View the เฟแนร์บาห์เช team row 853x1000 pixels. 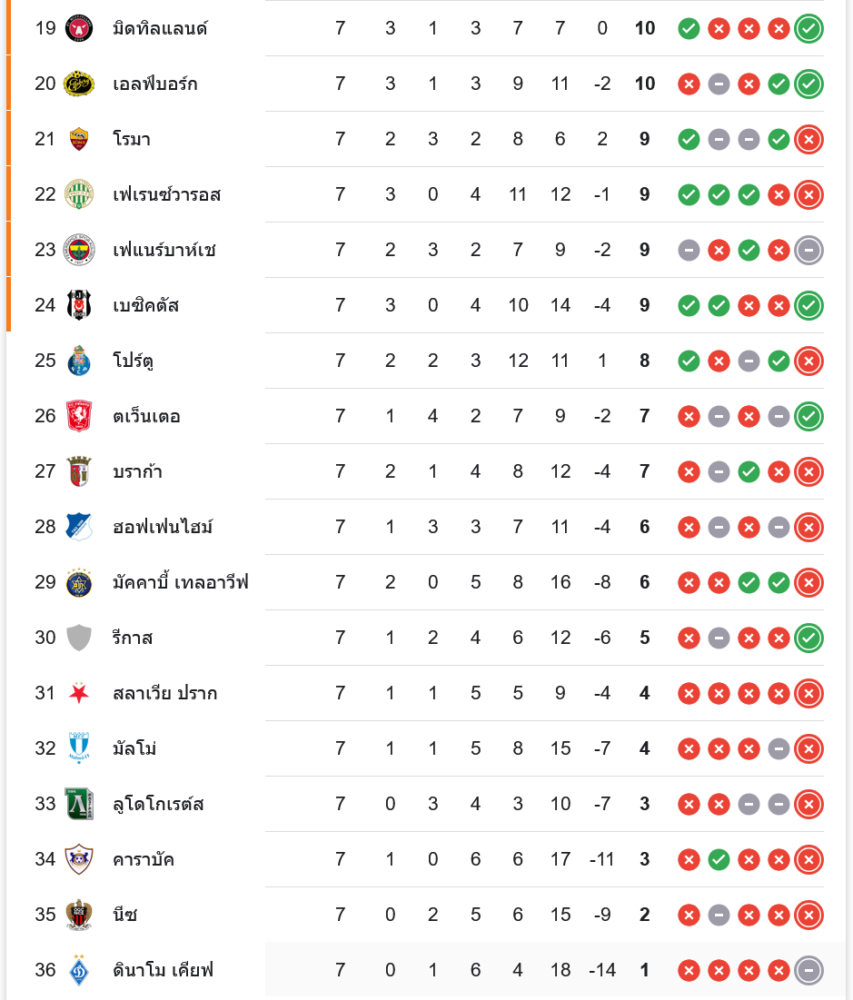164,249
